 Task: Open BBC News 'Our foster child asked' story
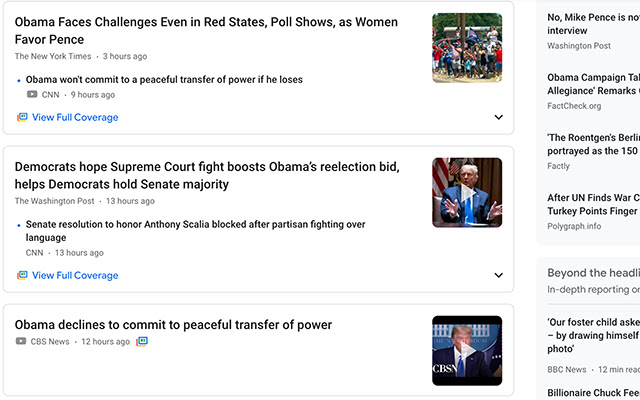point(593,335)
